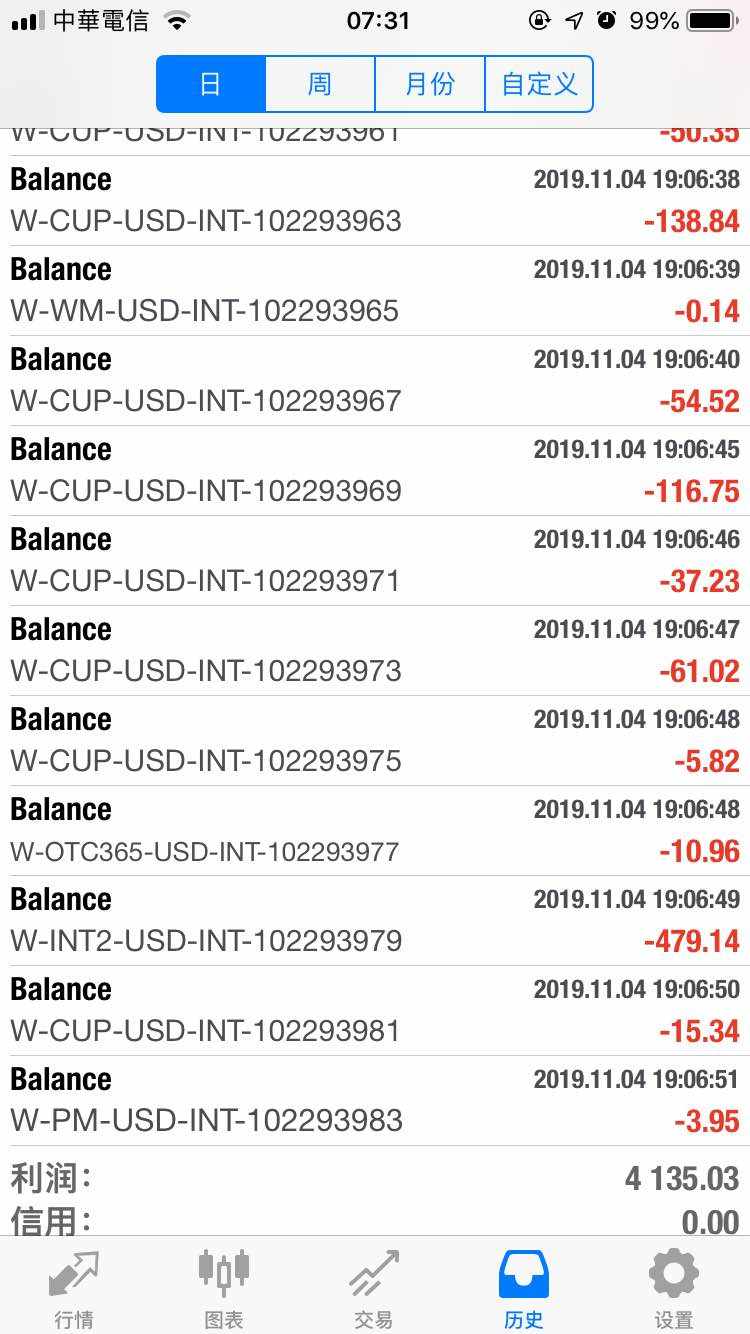Switch to the 月份 (month) period
The width and height of the screenshot is (750, 1334).
click(x=430, y=84)
